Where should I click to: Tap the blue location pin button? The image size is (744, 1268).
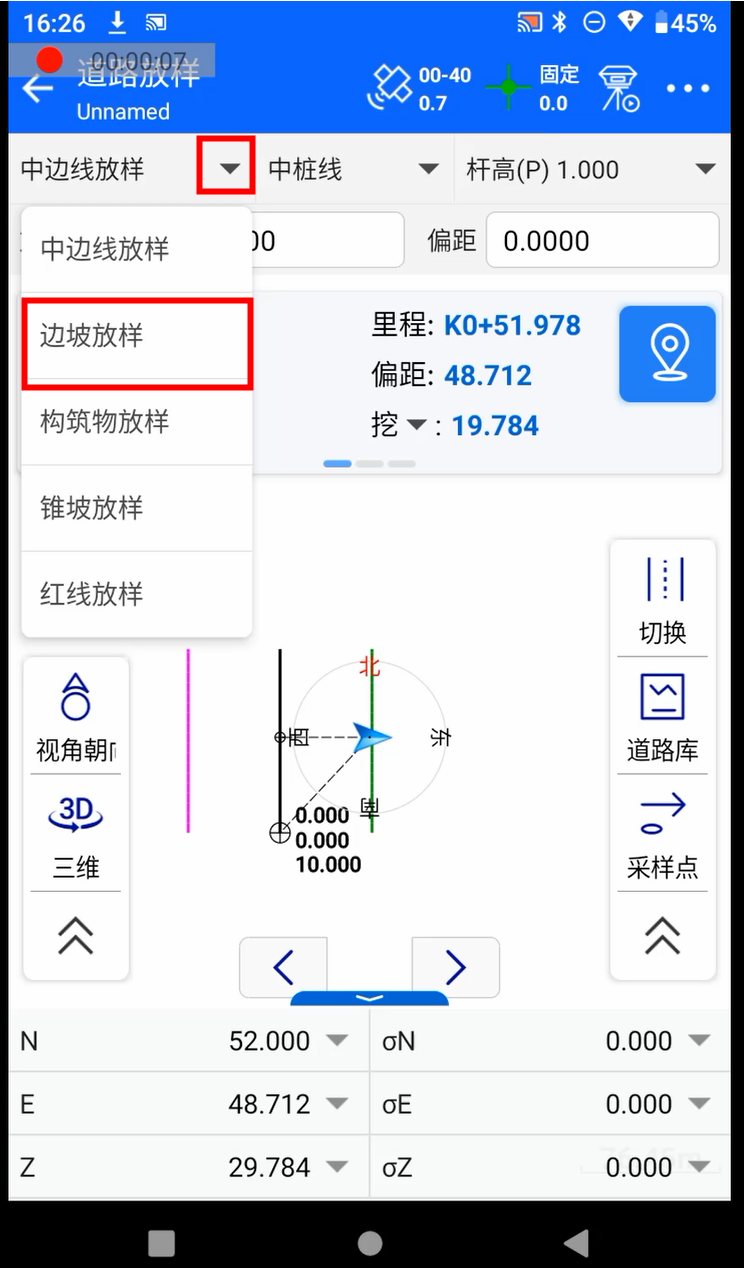tap(667, 354)
